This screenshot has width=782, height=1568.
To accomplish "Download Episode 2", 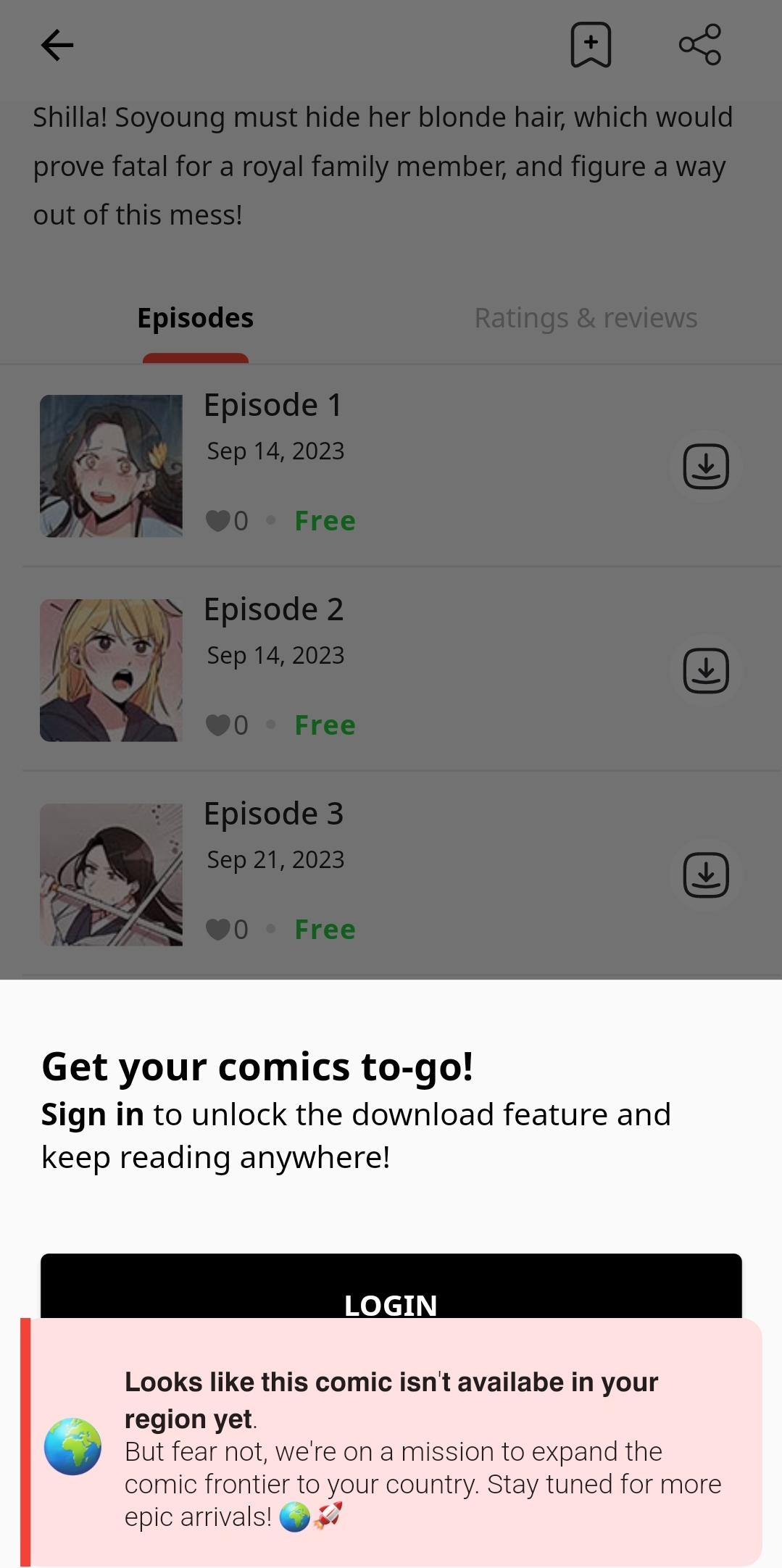I will point(705,671).
